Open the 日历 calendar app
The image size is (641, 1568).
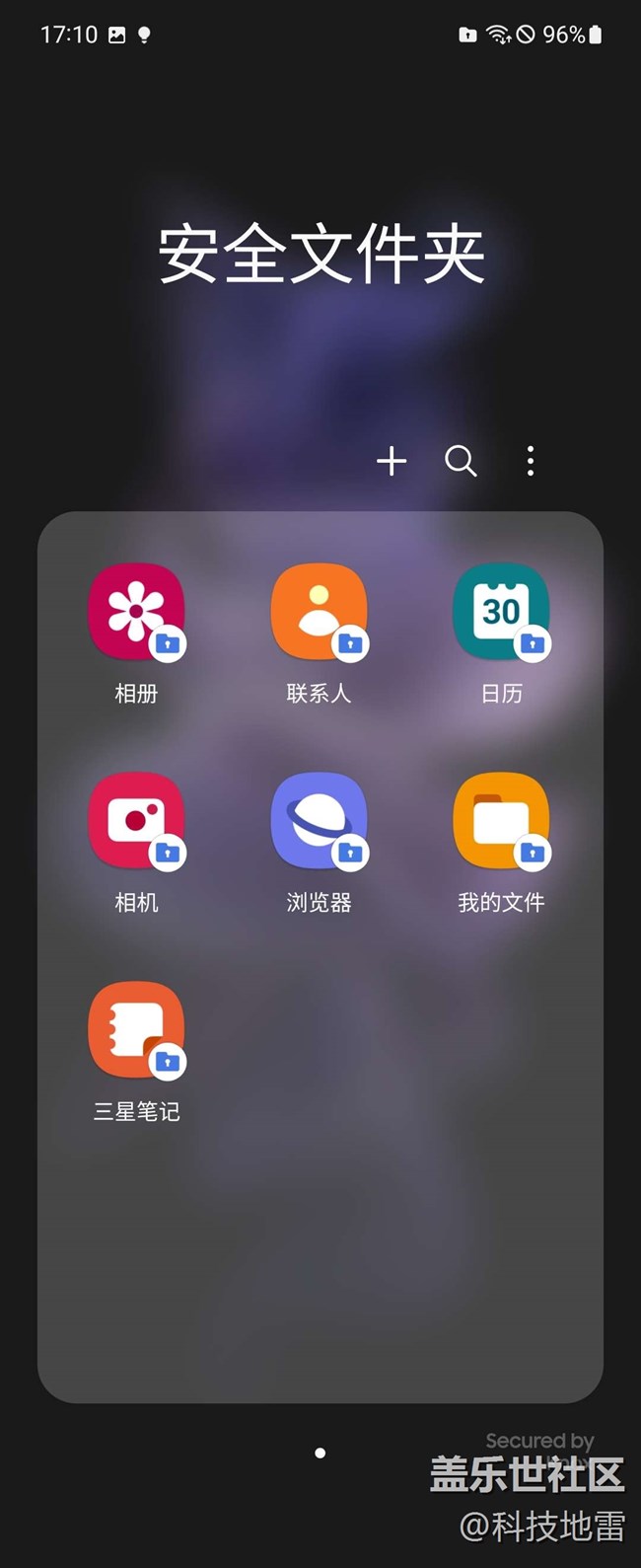point(501,612)
